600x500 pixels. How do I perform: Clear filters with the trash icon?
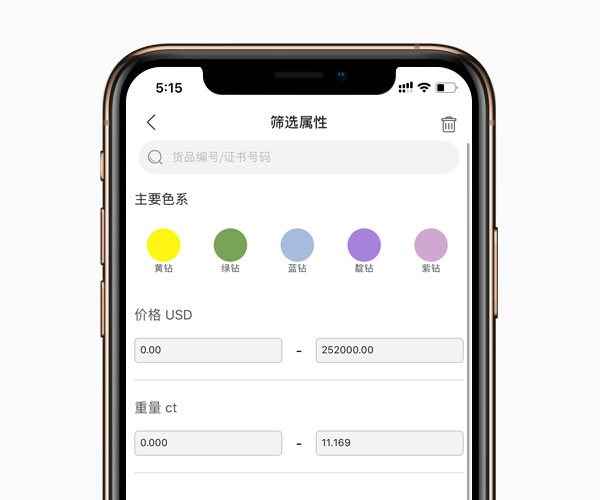tap(449, 124)
